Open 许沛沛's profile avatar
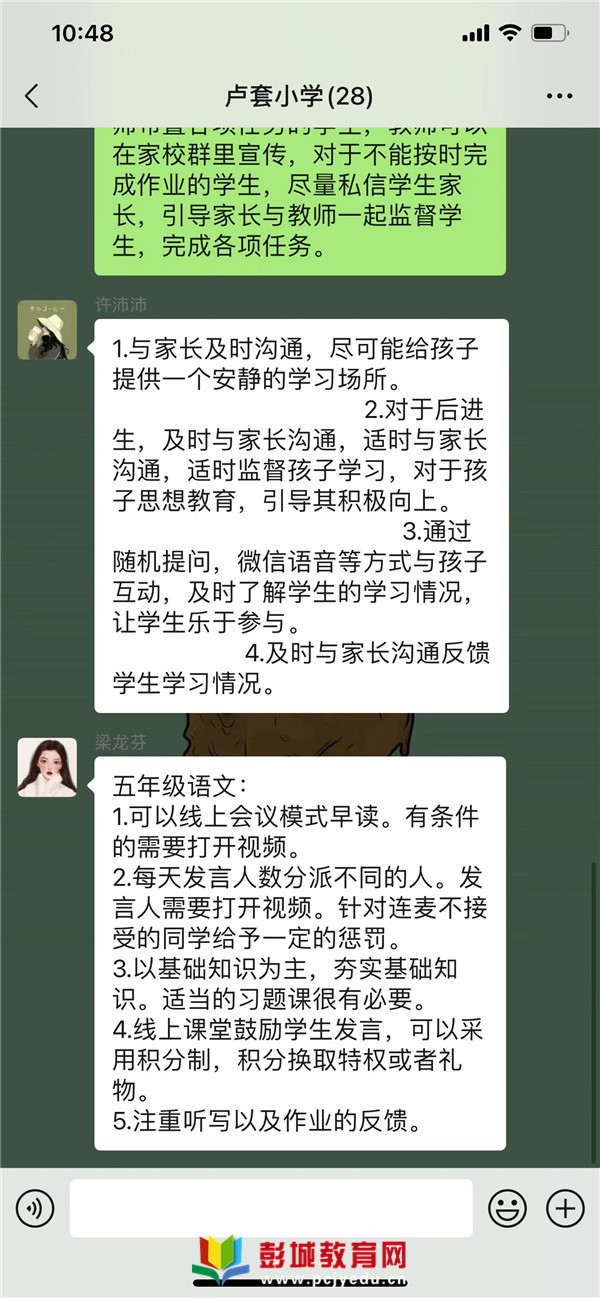This screenshot has height=1298, width=600. (x=47, y=329)
